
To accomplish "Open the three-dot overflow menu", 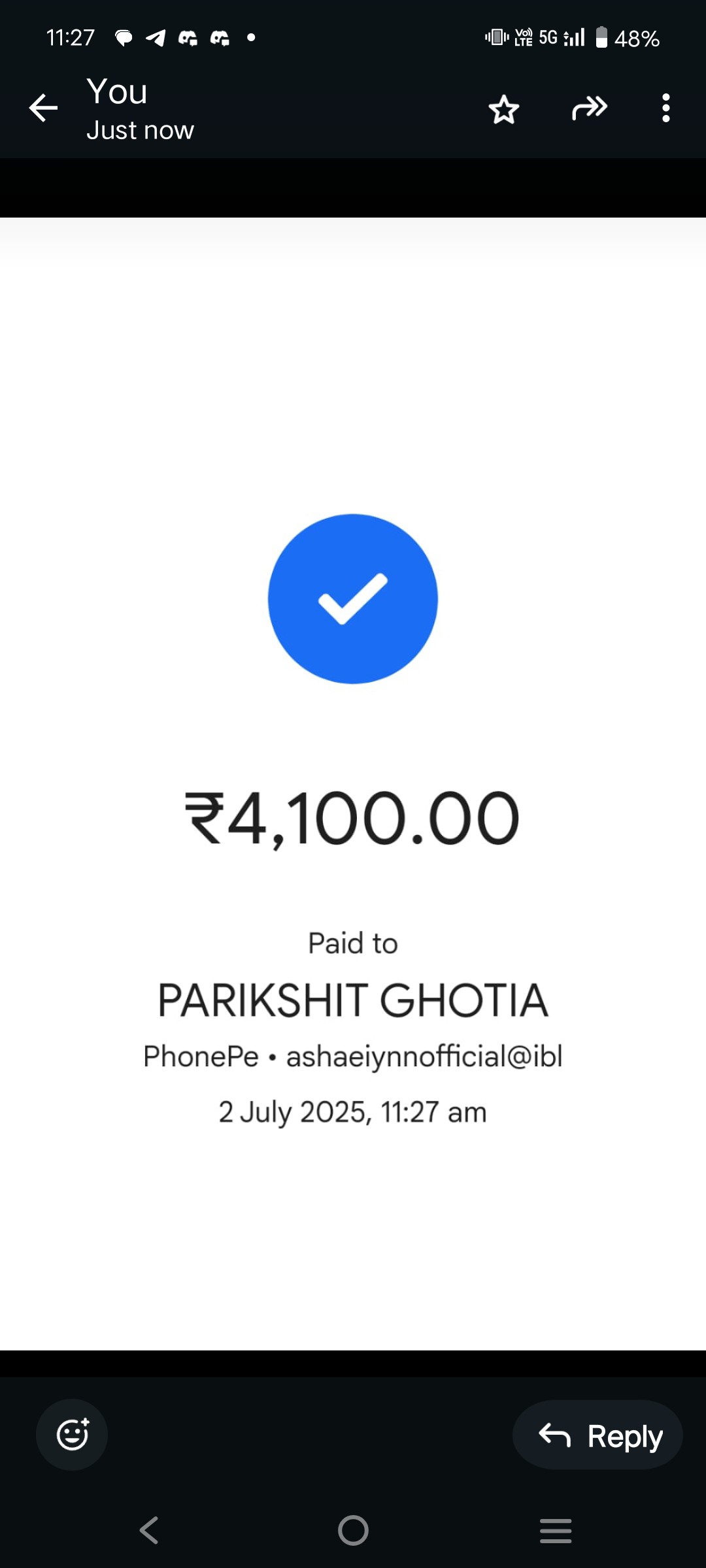I will [665, 108].
